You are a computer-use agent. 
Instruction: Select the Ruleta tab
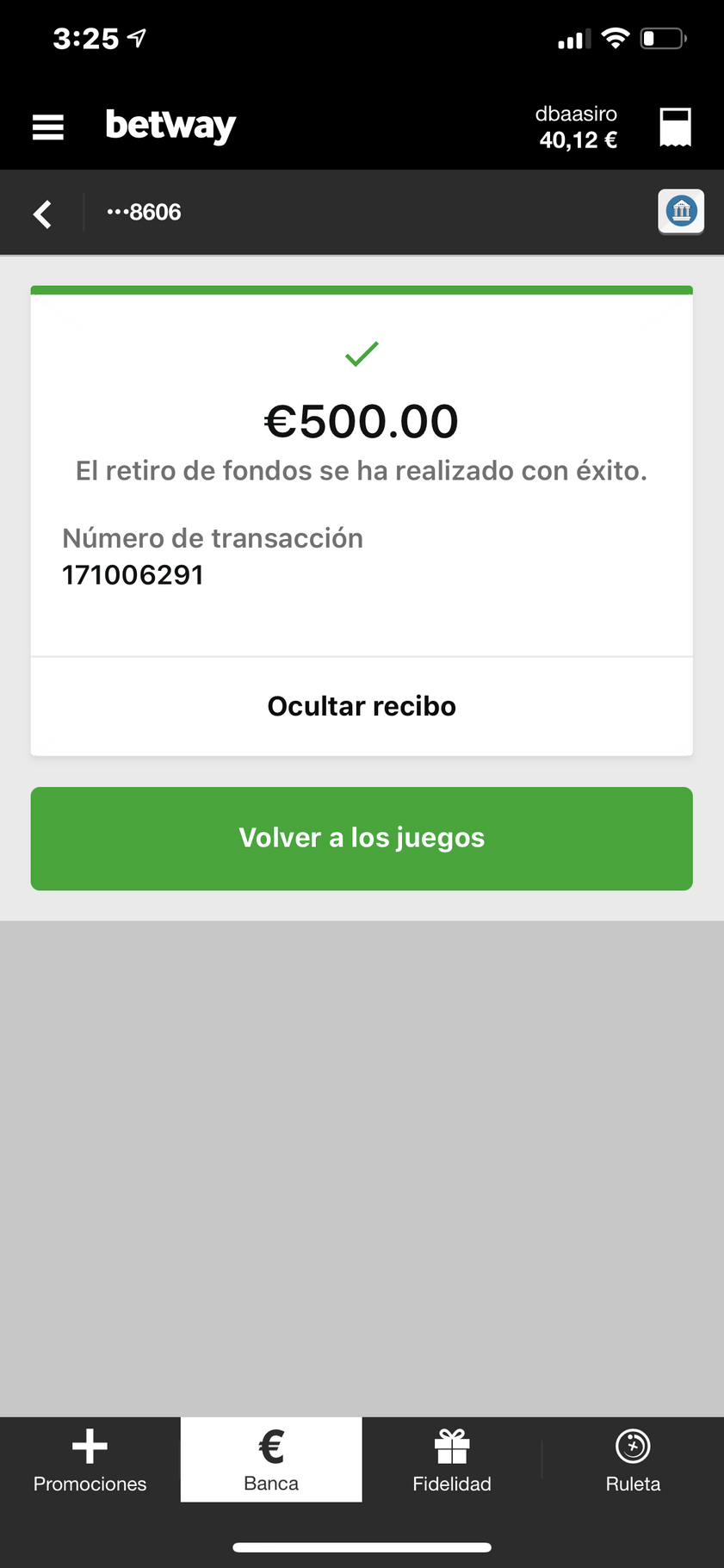click(x=633, y=1460)
